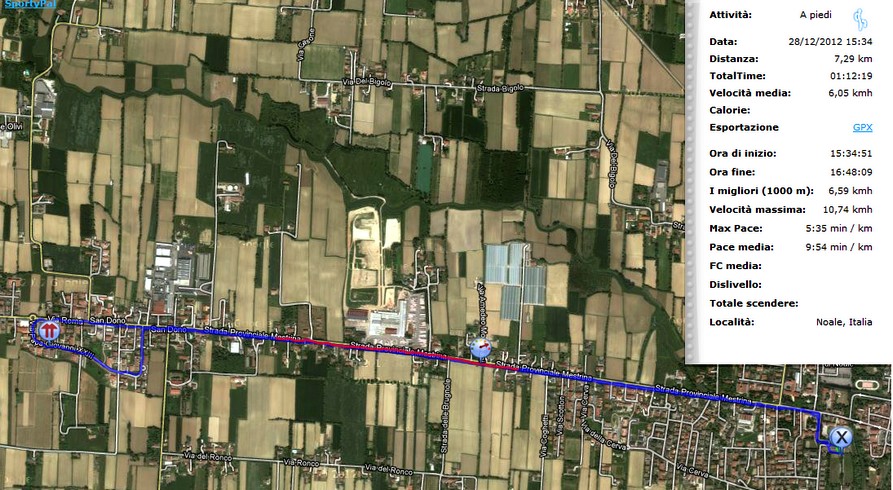The height and width of the screenshot is (490, 893).
Task: Tap the route finish X marker
Action: tap(842, 438)
